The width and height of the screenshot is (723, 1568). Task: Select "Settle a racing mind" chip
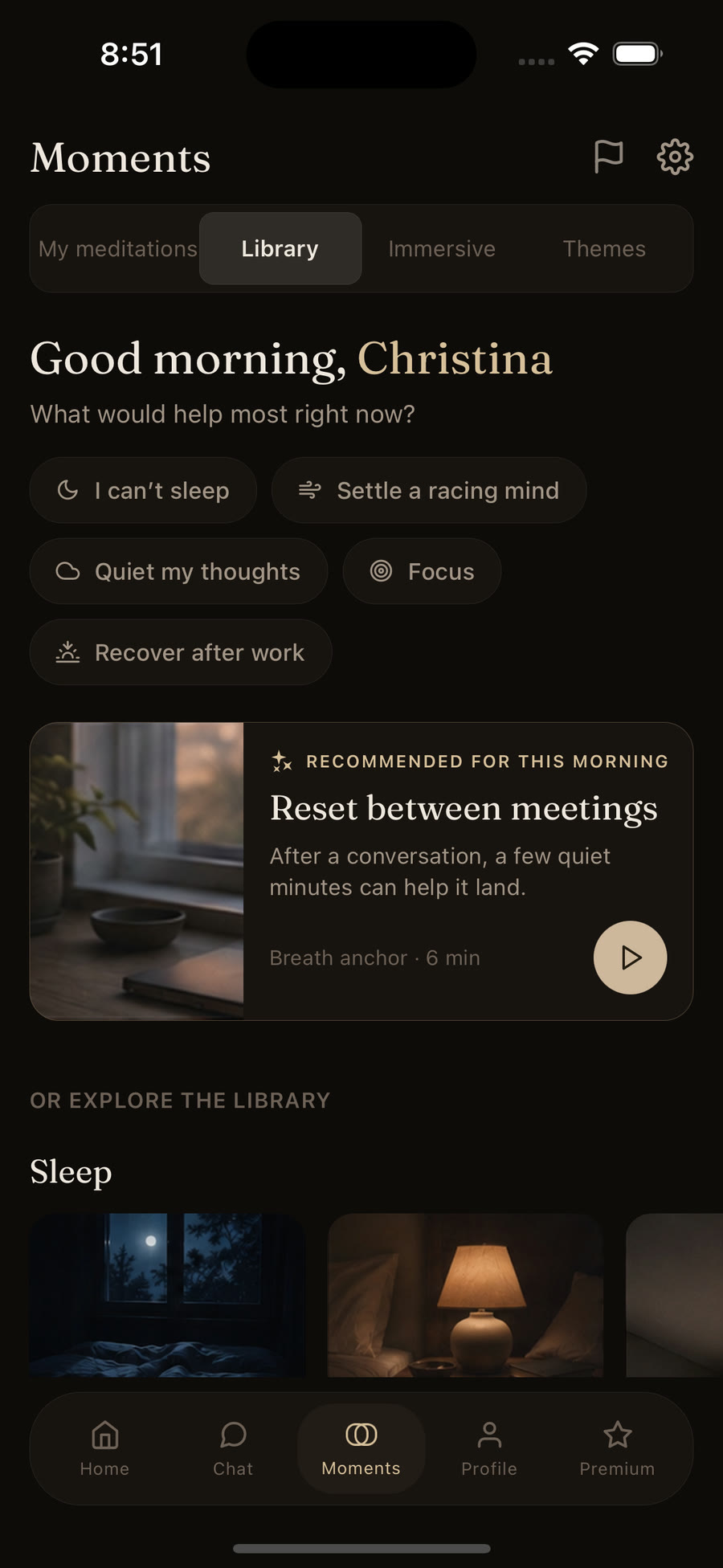(429, 490)
